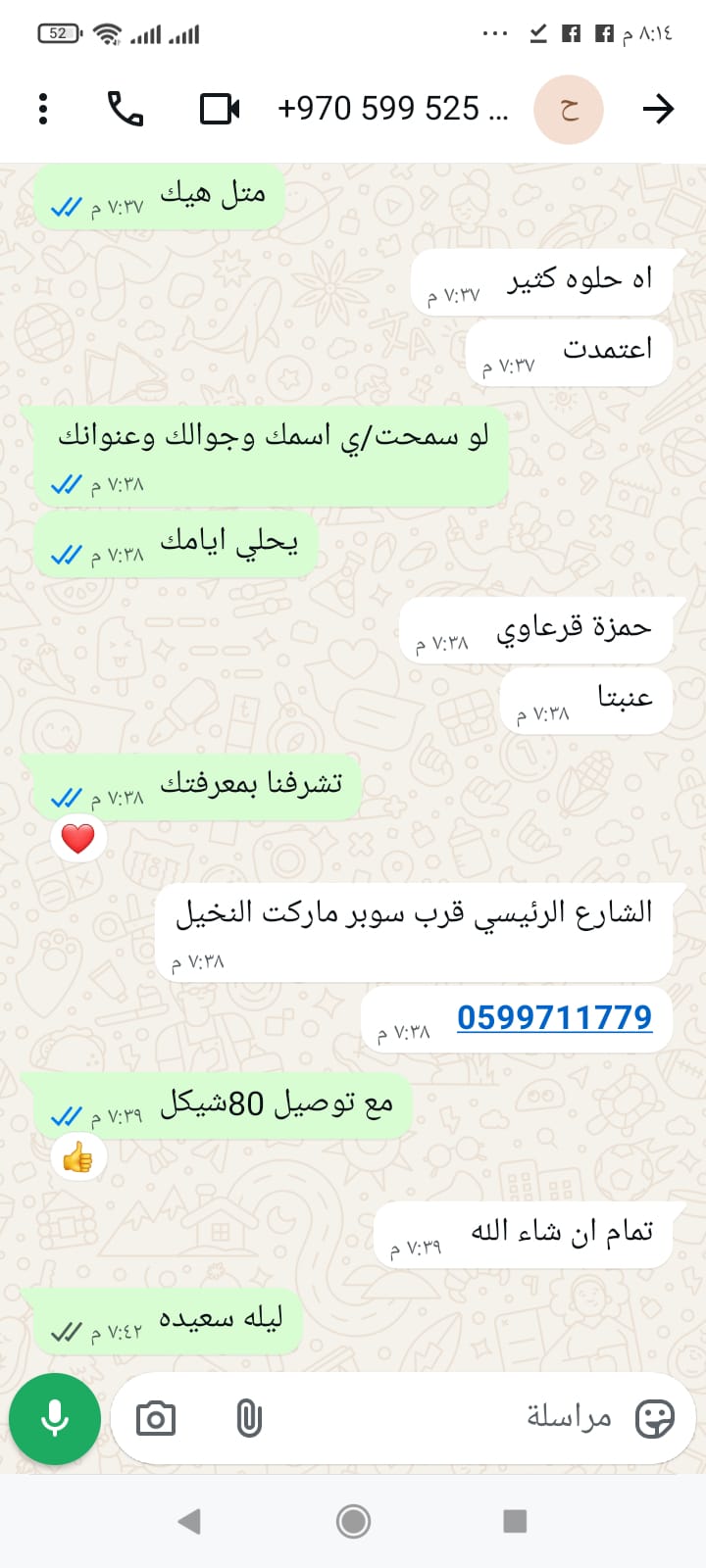Tap the contact avatar circle
The image size is (706, 1568).
[x=568, y=109]
